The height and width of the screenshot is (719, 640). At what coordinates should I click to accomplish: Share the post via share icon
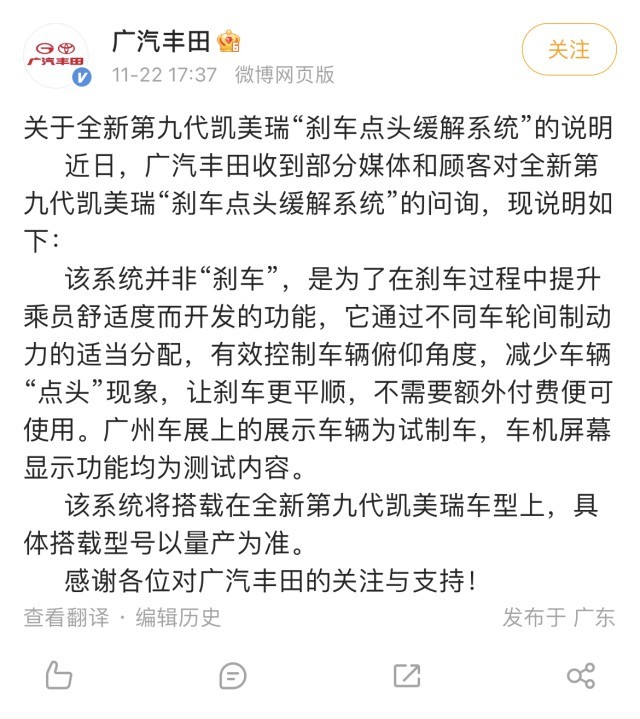click(580, 675)
